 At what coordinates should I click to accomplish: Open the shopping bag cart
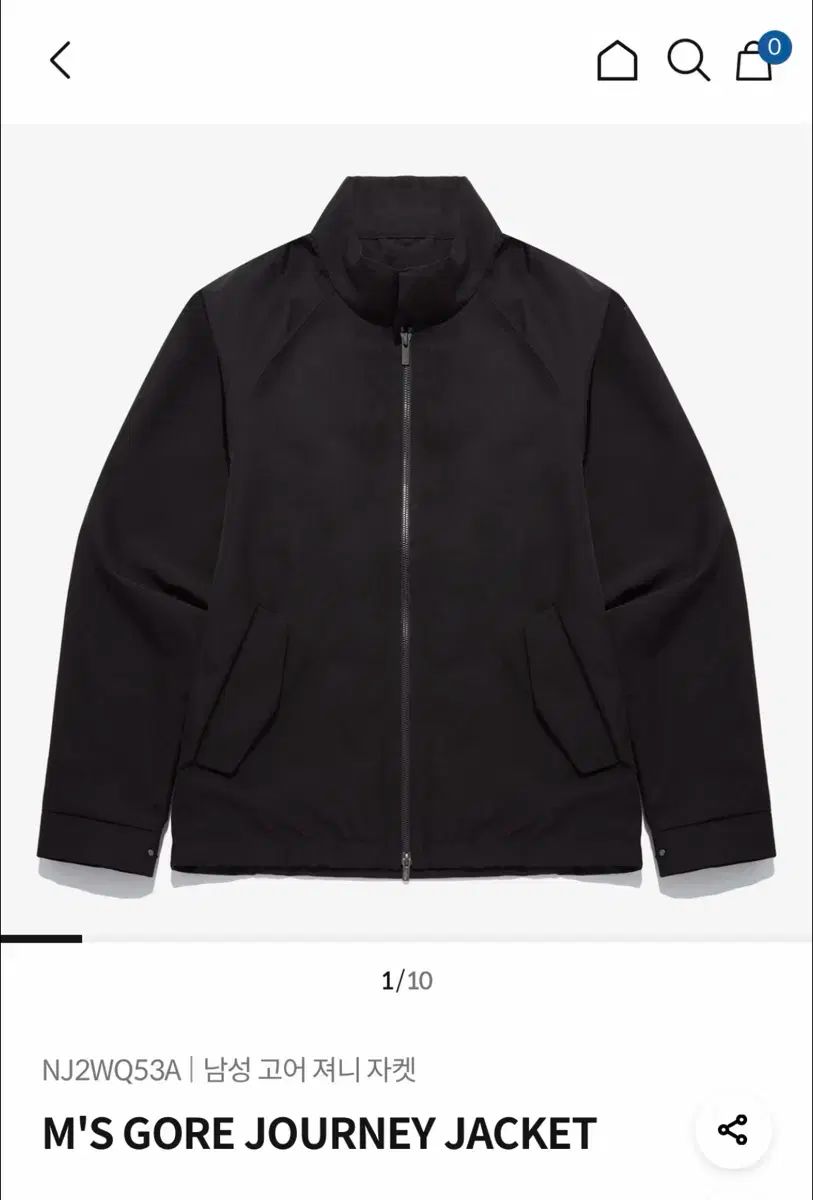(755, 61)
